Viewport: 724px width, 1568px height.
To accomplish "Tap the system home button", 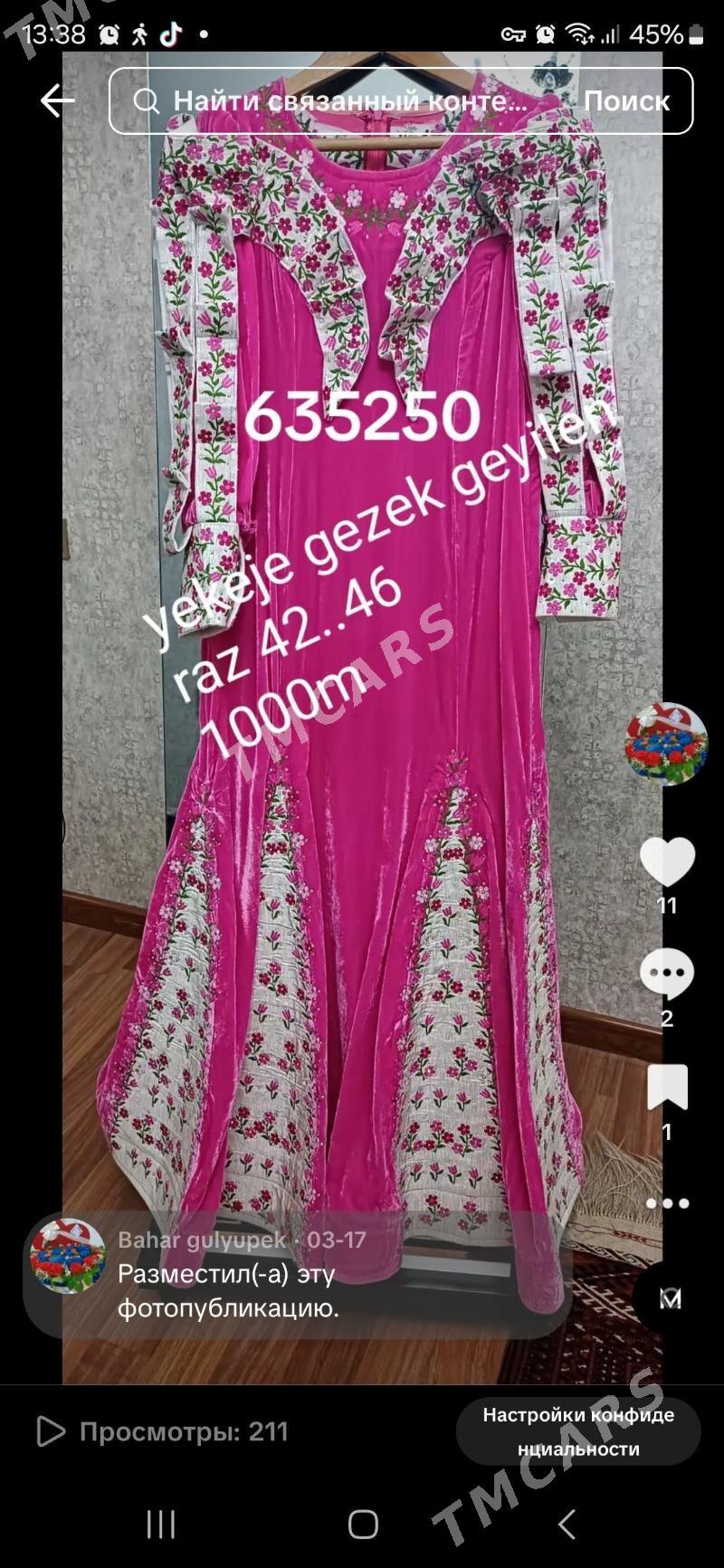I will coord(363,1525).
